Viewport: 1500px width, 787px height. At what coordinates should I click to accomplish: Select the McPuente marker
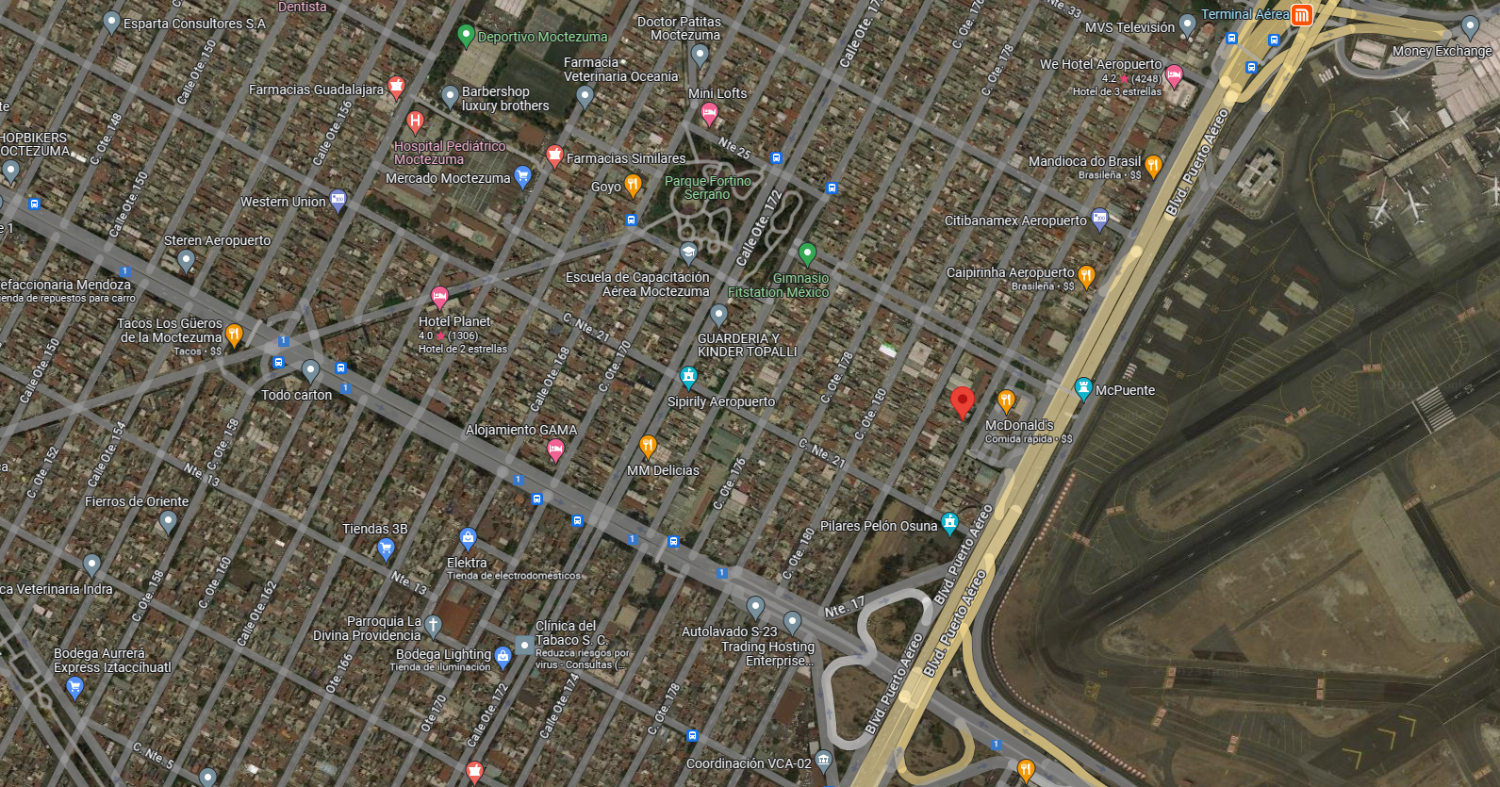pos(1083,388)
